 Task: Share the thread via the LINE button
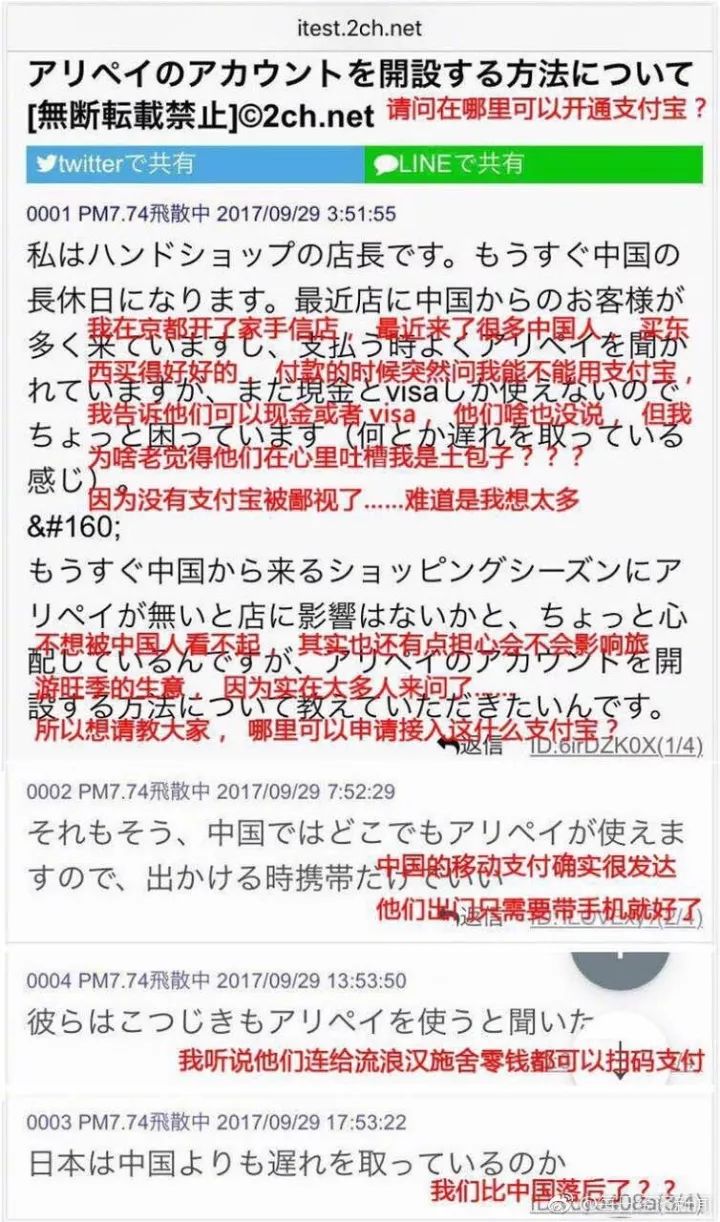(534, 165)
